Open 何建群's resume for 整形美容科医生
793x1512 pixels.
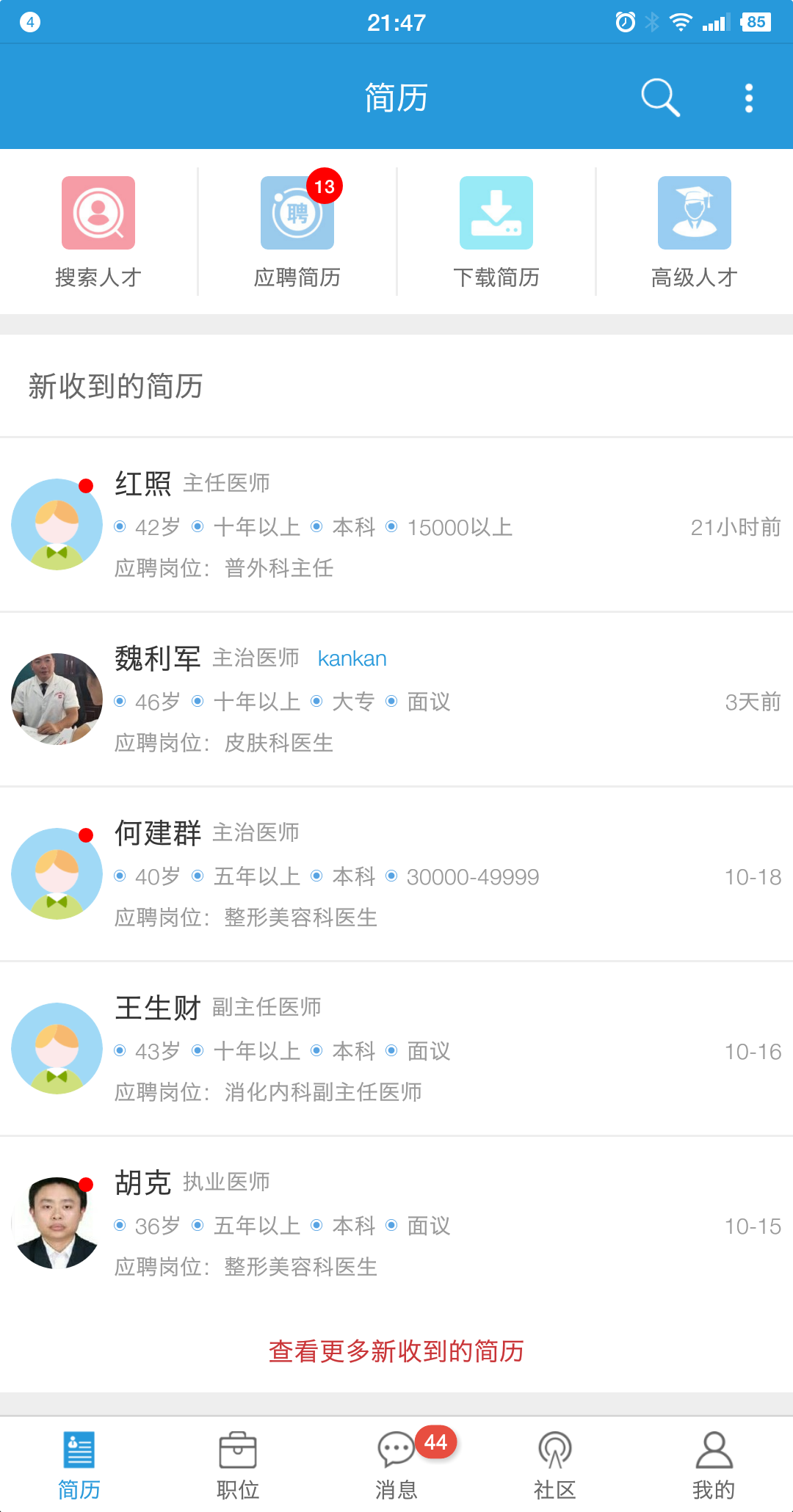[x=396, y=873]
